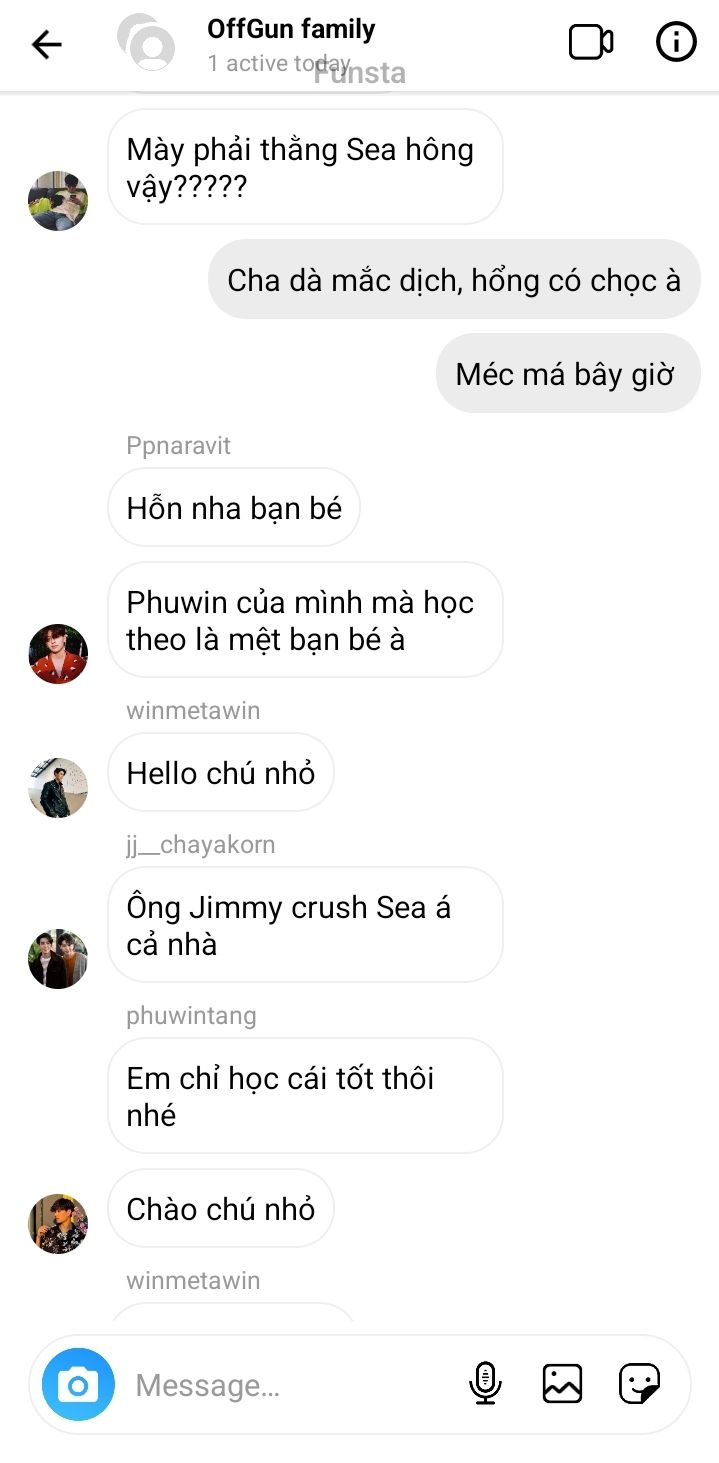Image resolution: width=719 pixels, height=1463 pixels.
Task: Open the sticker picker icon
Action: [x=639, y=1384]
